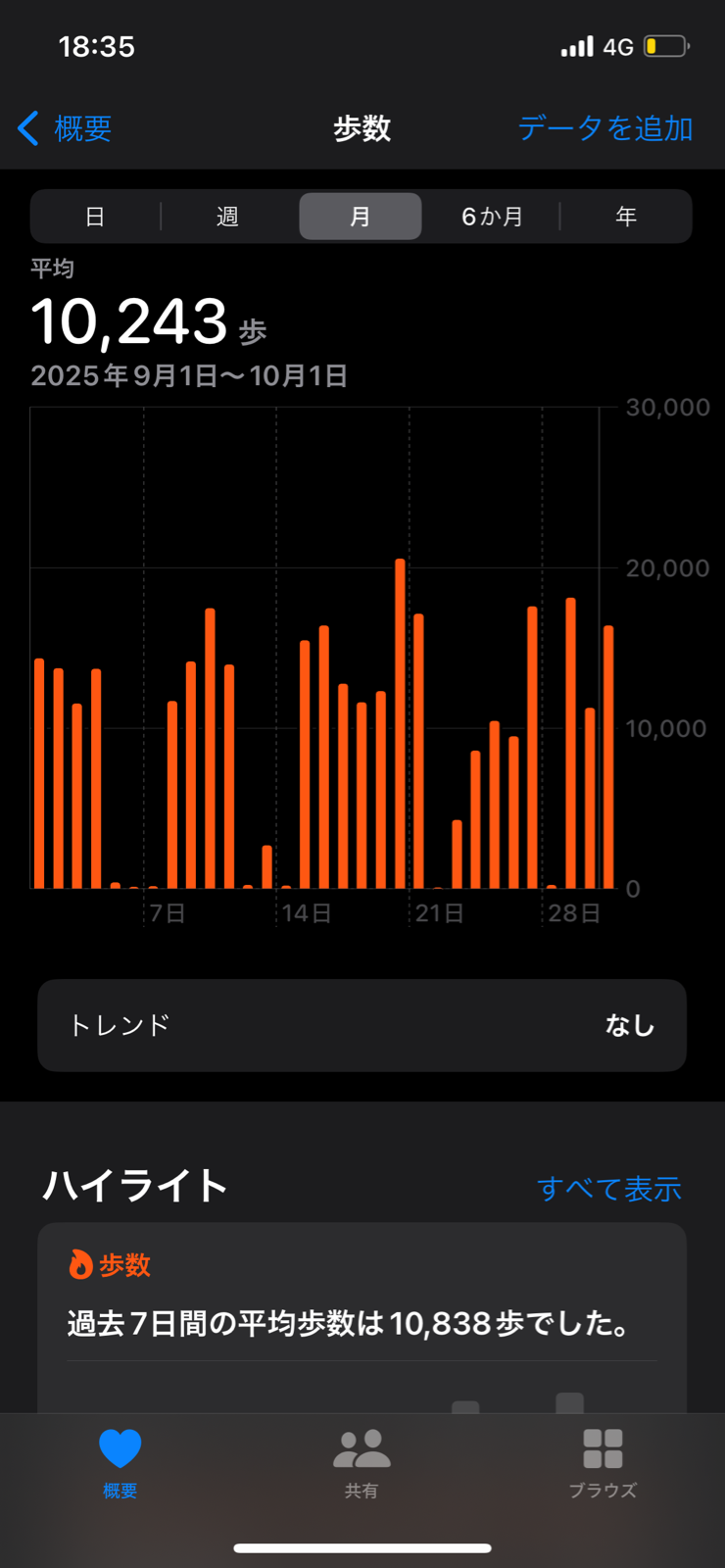Open the 共有 tab

362,1462
